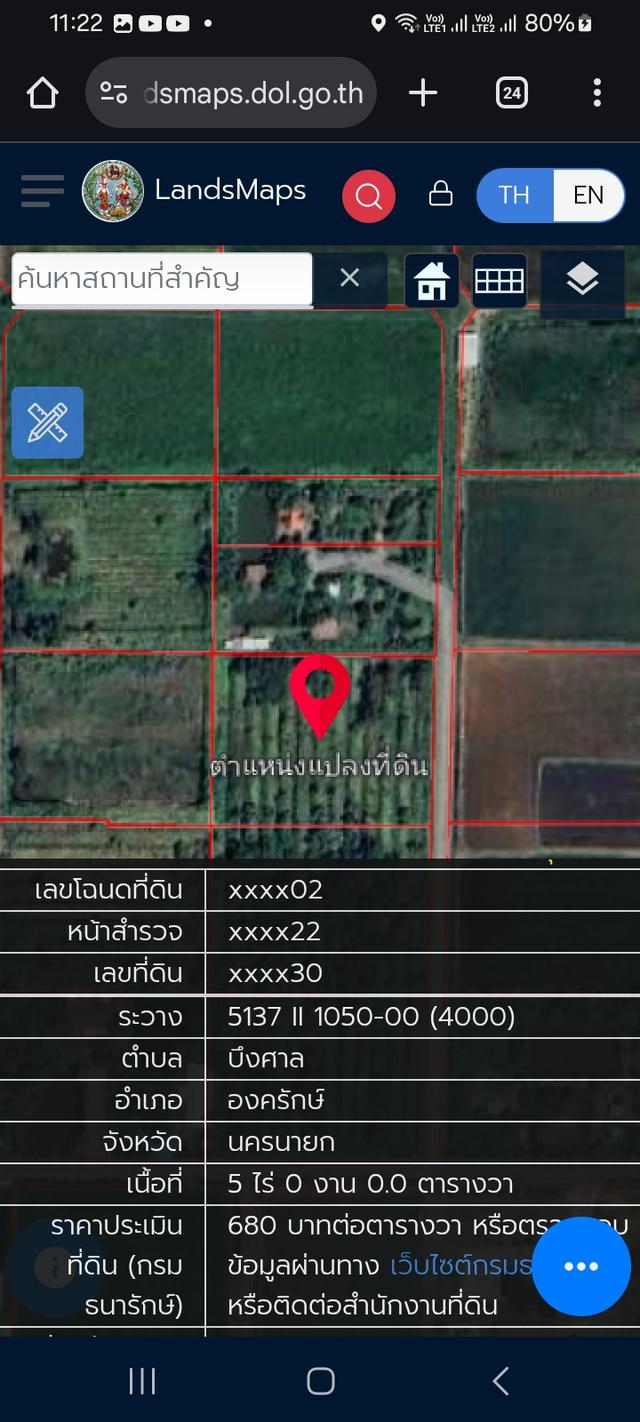Open the blue three-dots floating button
Image resolution: width=640 pixels, height=1422 pixels.
580,1266
